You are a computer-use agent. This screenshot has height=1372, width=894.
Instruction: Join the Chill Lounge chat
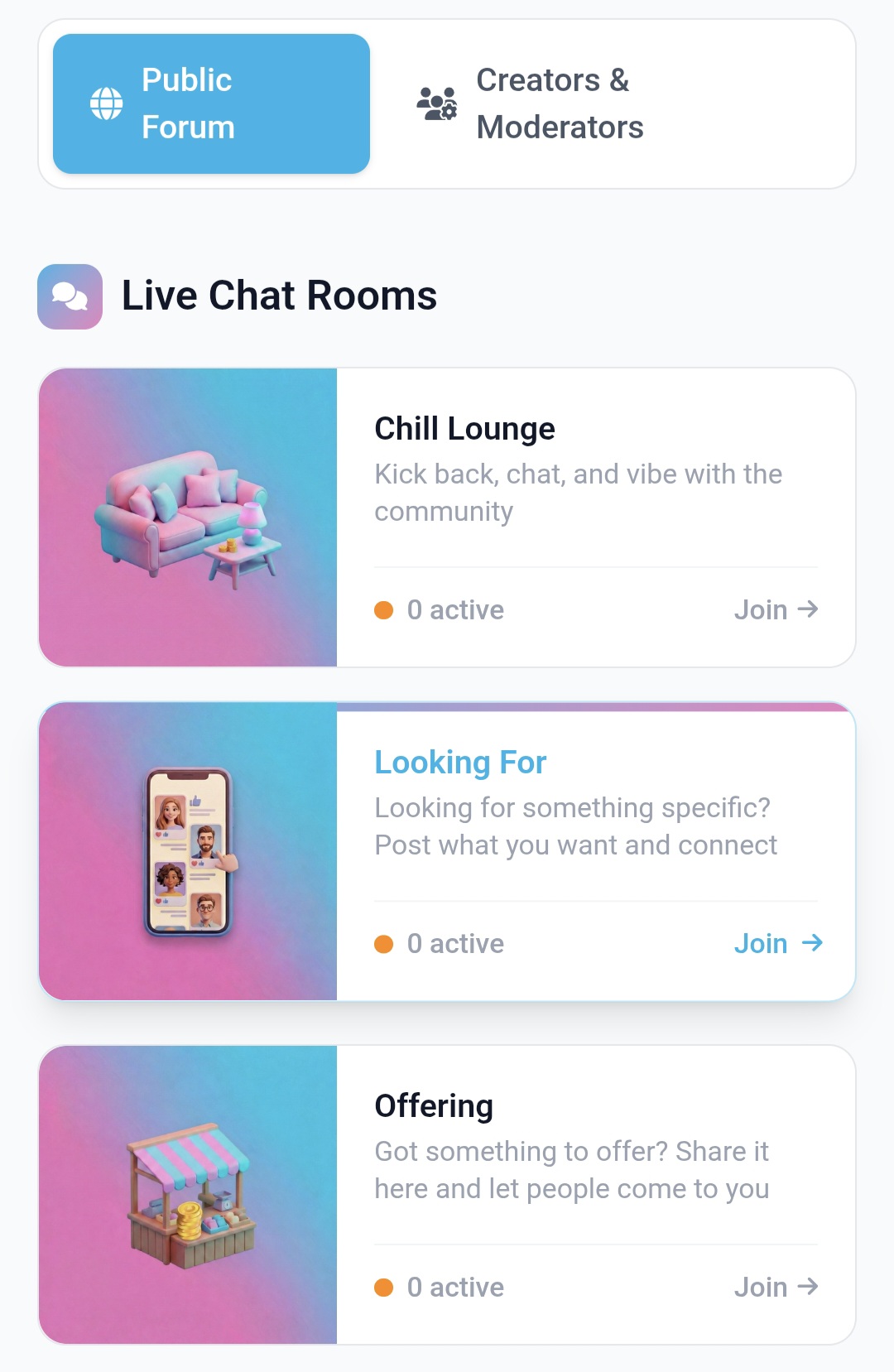[x=776, y=610]
